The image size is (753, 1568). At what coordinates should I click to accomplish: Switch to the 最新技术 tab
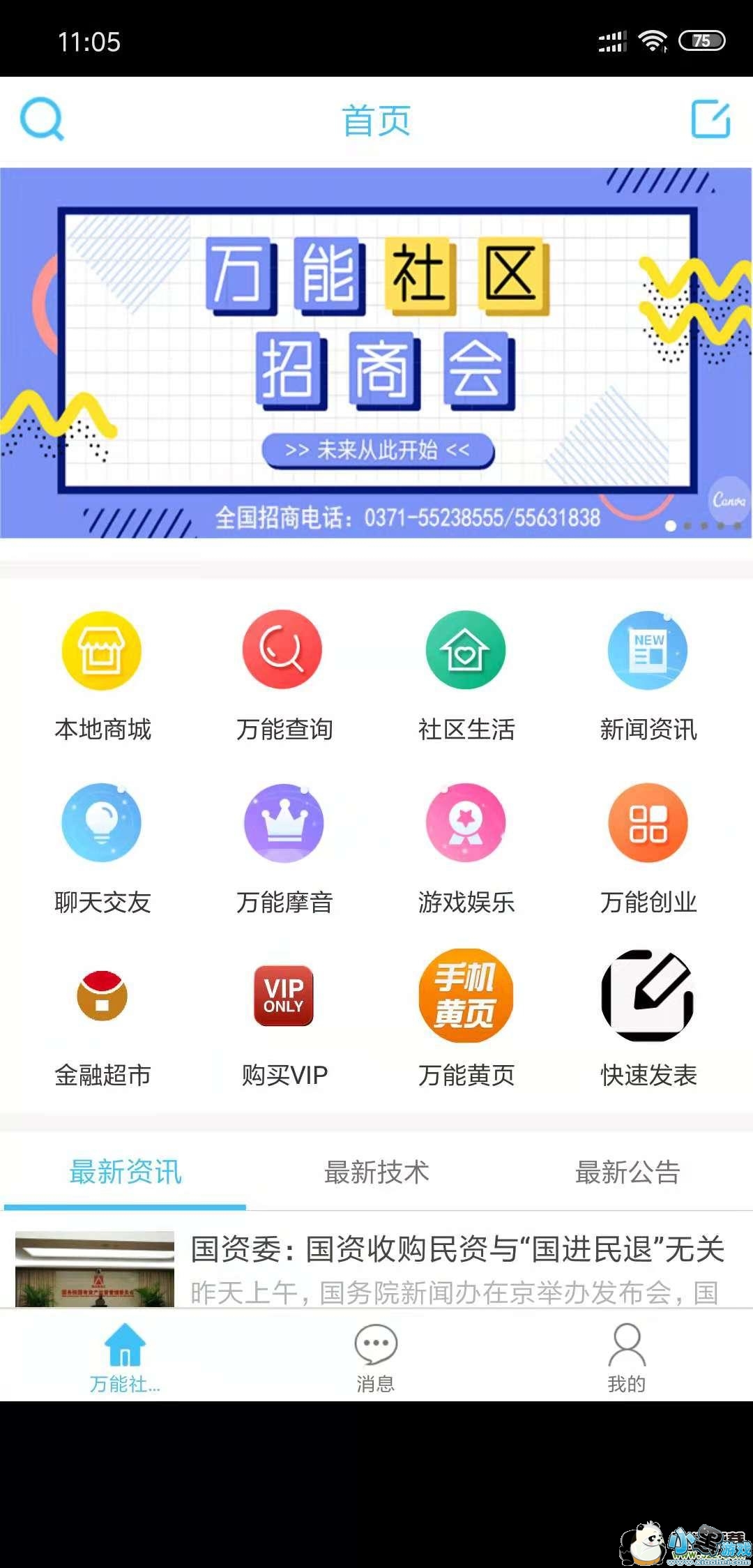point(376,1173)
